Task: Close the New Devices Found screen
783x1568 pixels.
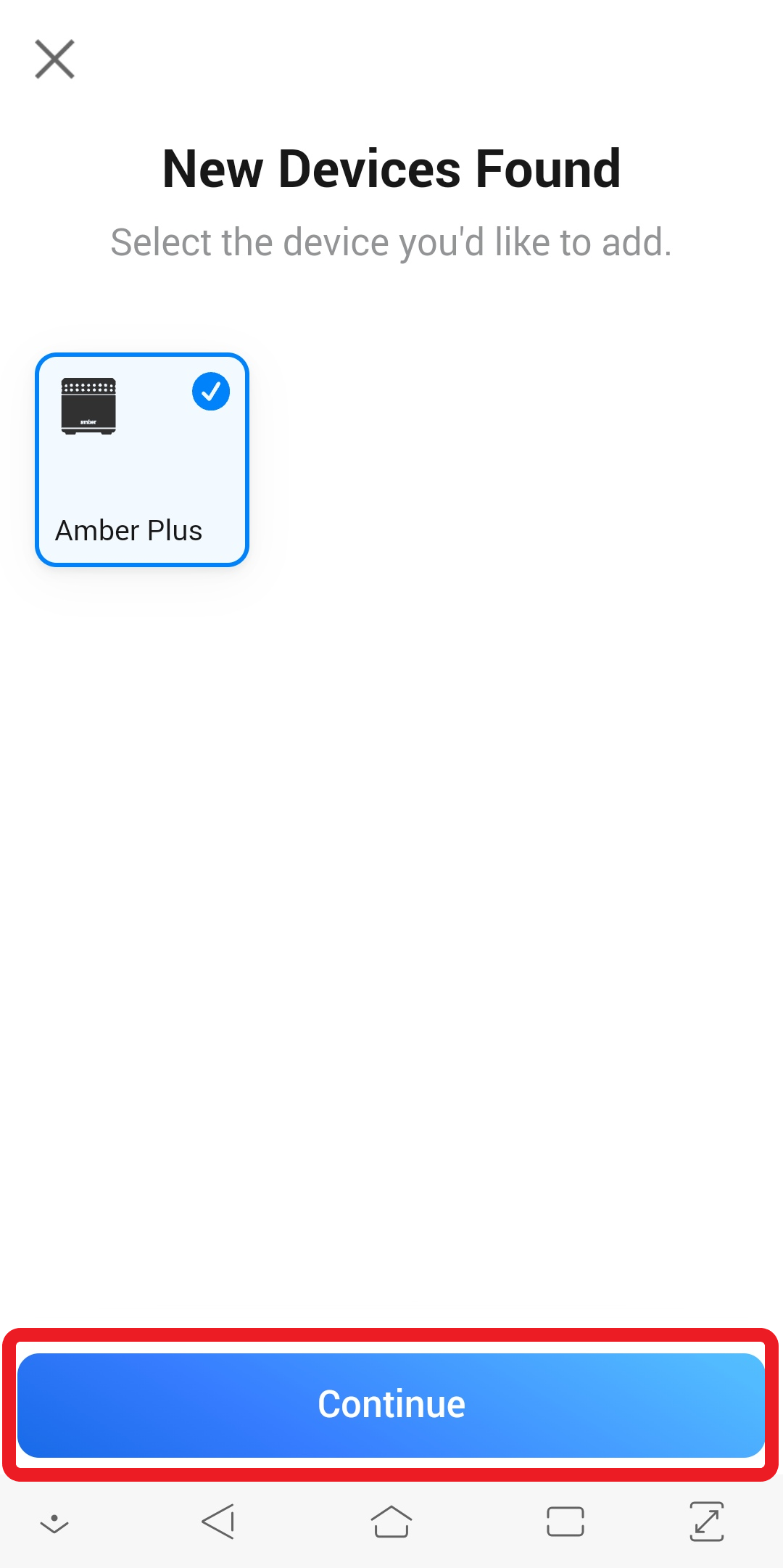Action: (x=55, y=59)
